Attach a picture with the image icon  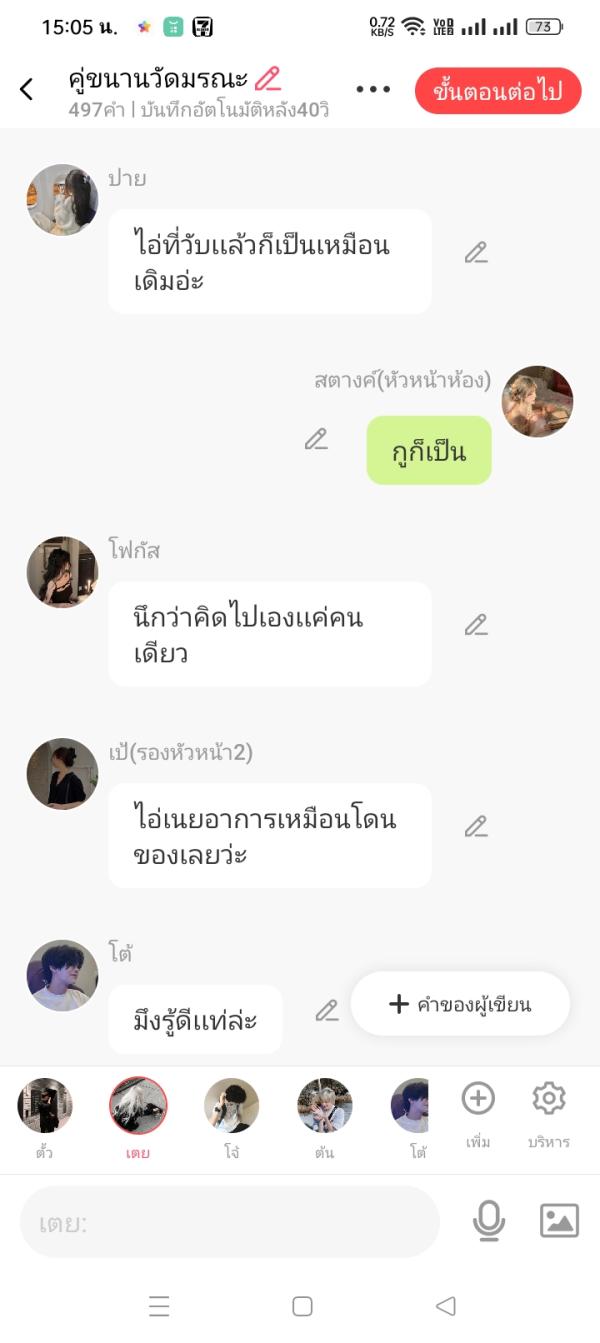pos(559,1221)
